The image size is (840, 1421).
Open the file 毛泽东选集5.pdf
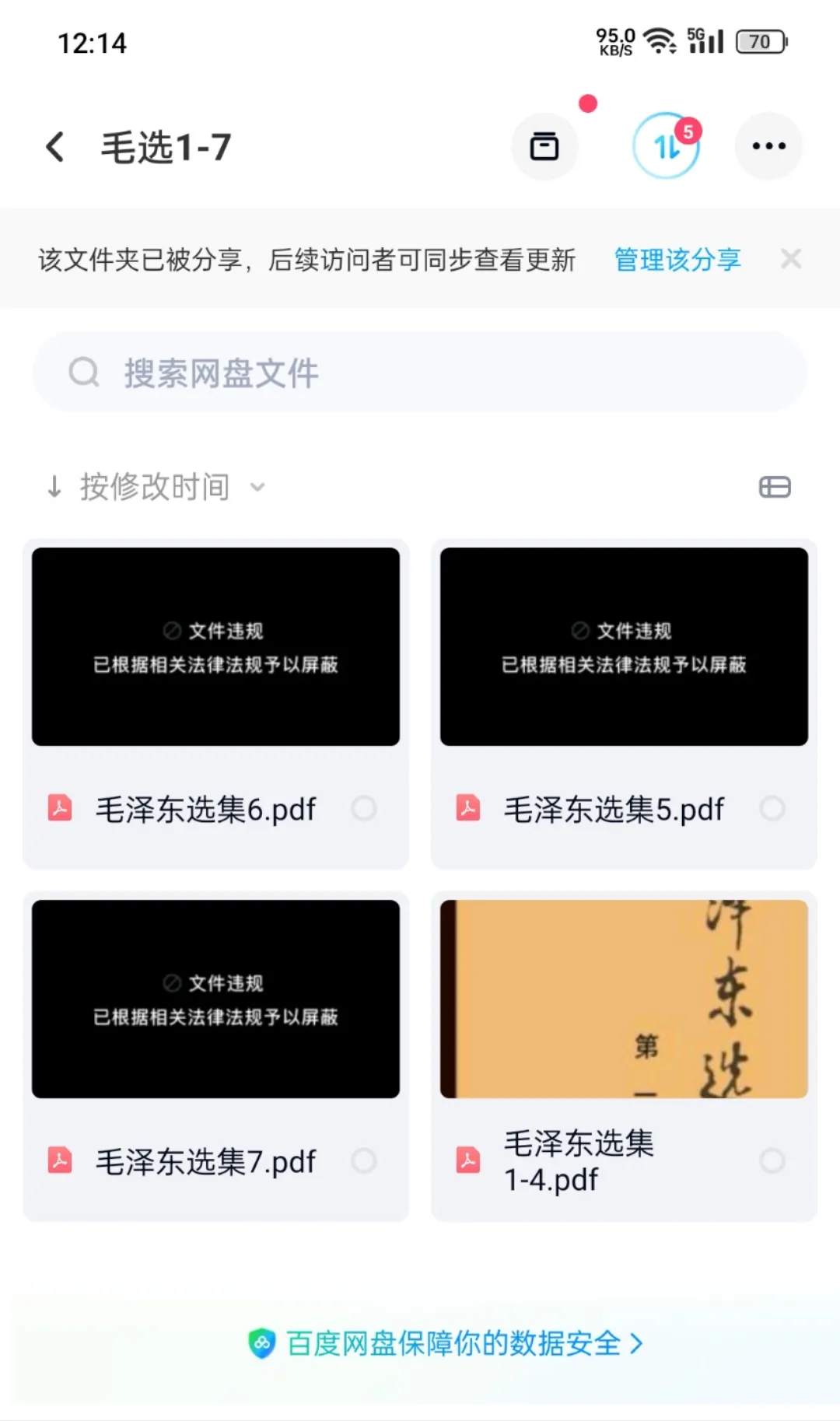pyautogui.click(x=624, y=647)
